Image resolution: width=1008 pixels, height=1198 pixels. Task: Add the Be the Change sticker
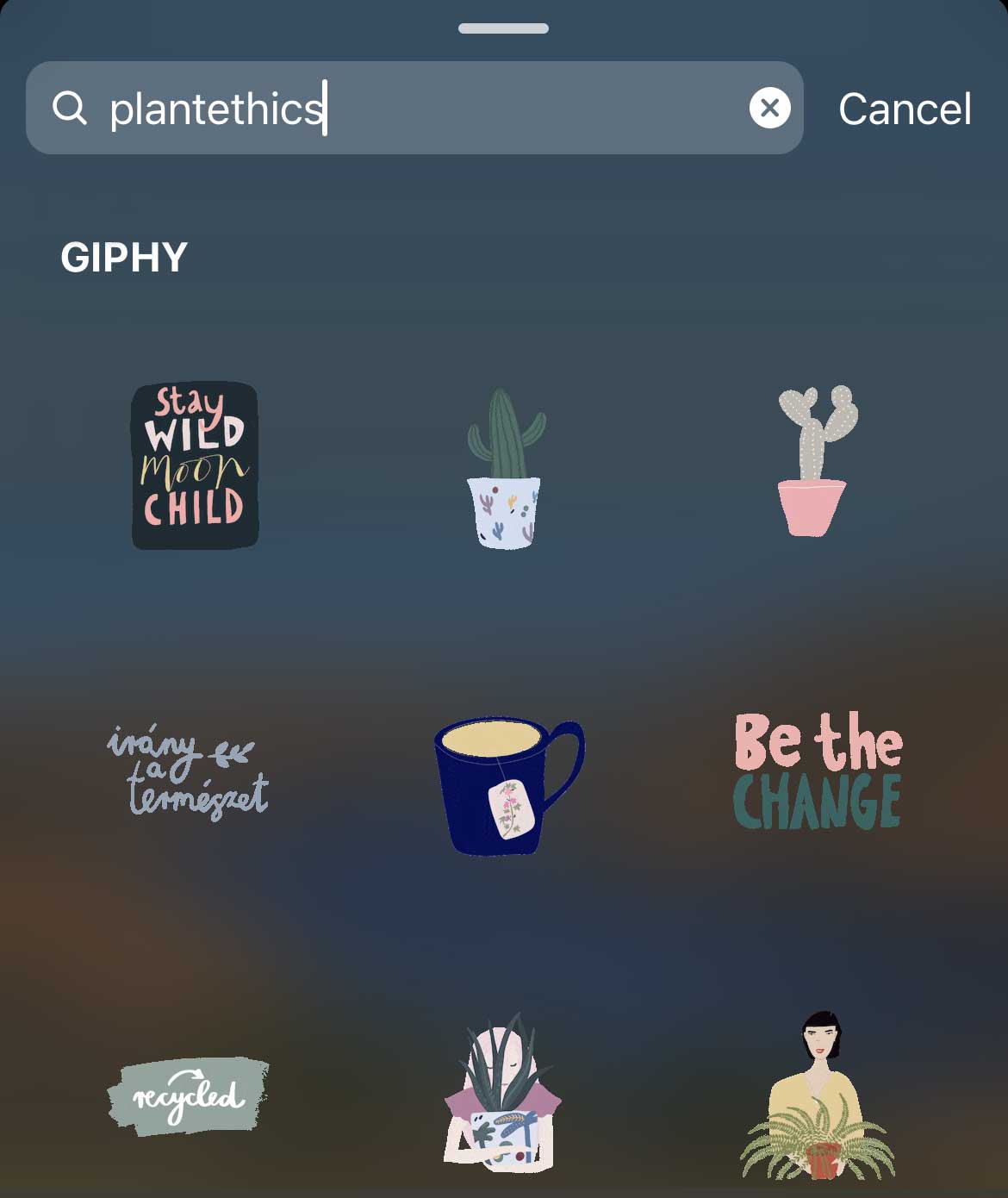tap(817, 771)
